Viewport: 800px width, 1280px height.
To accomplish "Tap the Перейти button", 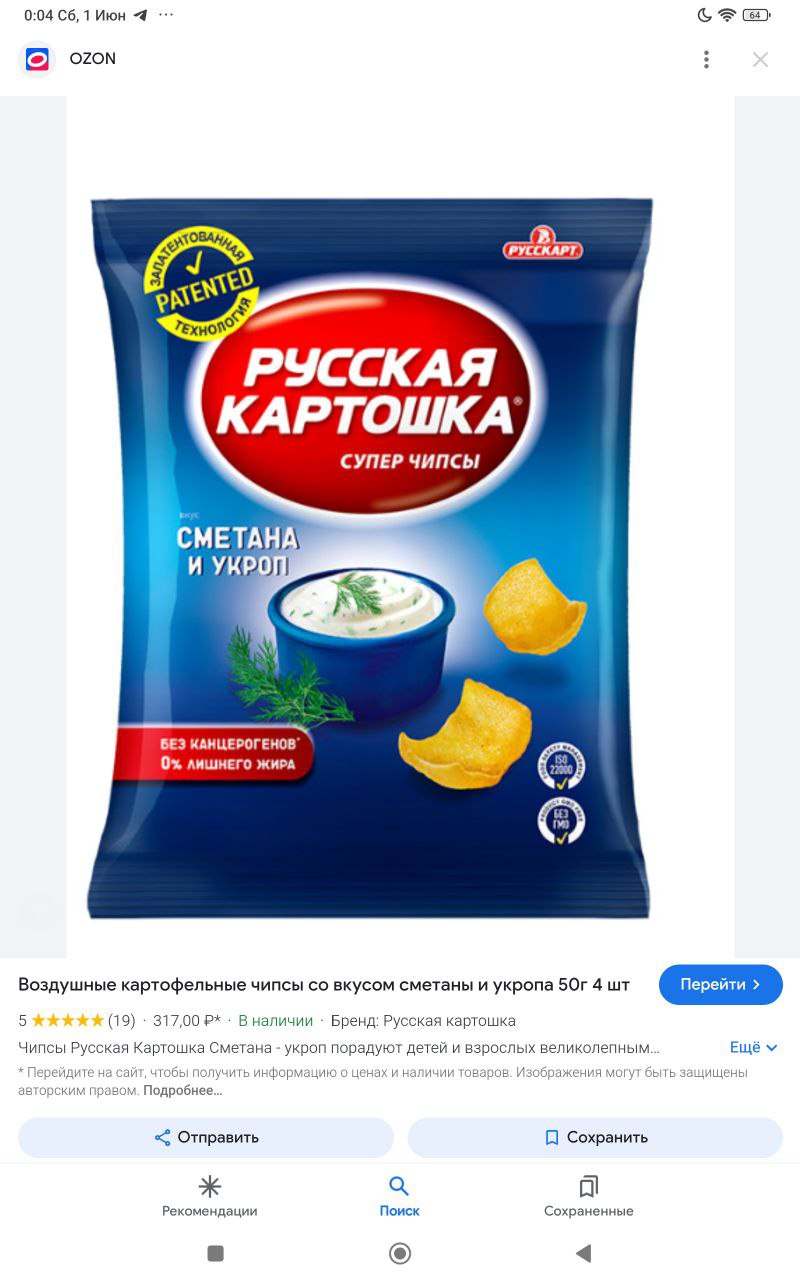I will (x=720, y=984).
